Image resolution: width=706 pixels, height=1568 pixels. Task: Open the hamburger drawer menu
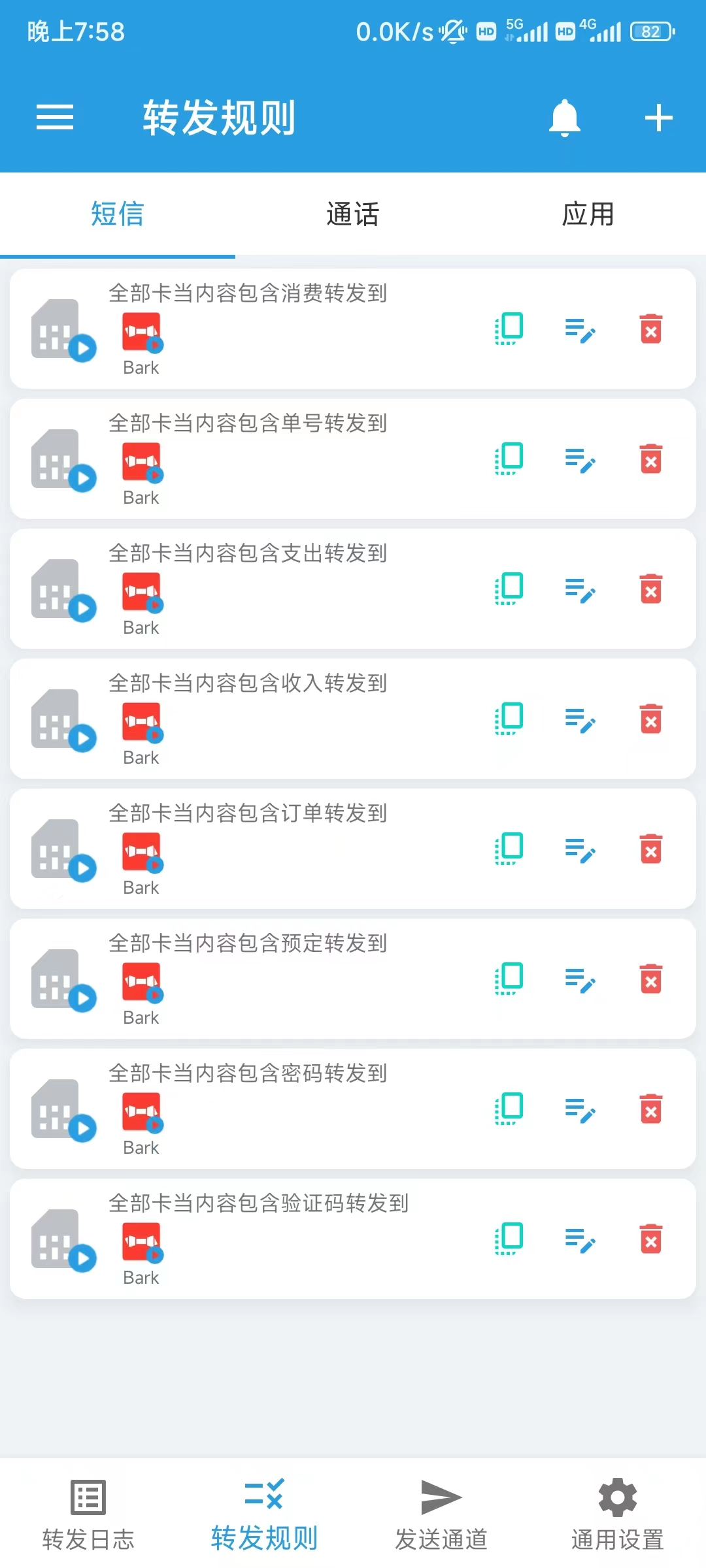click(55, 118)
